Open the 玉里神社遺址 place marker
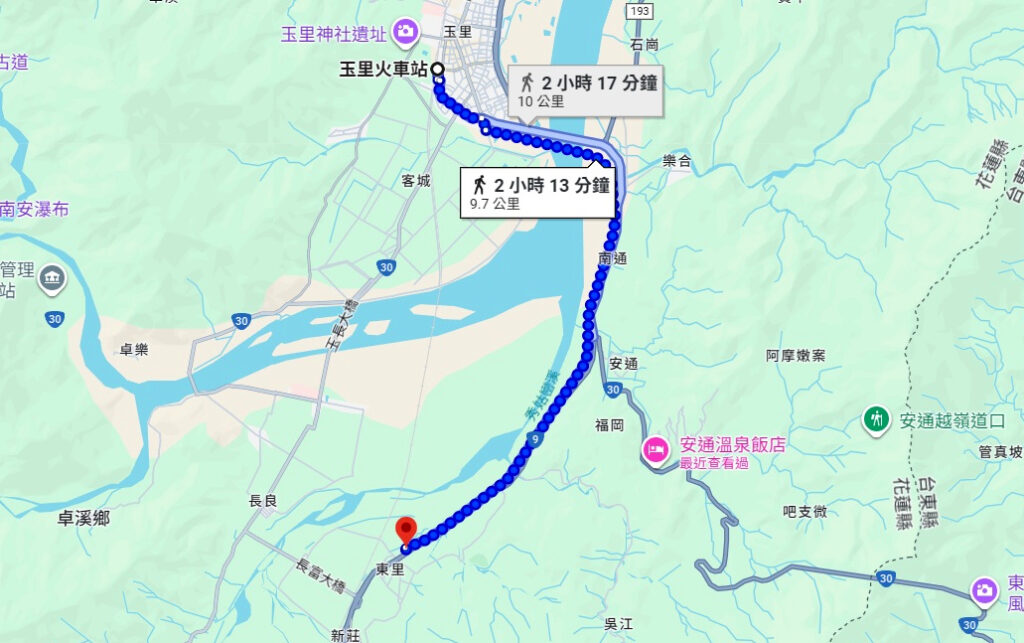 (405, 31)
